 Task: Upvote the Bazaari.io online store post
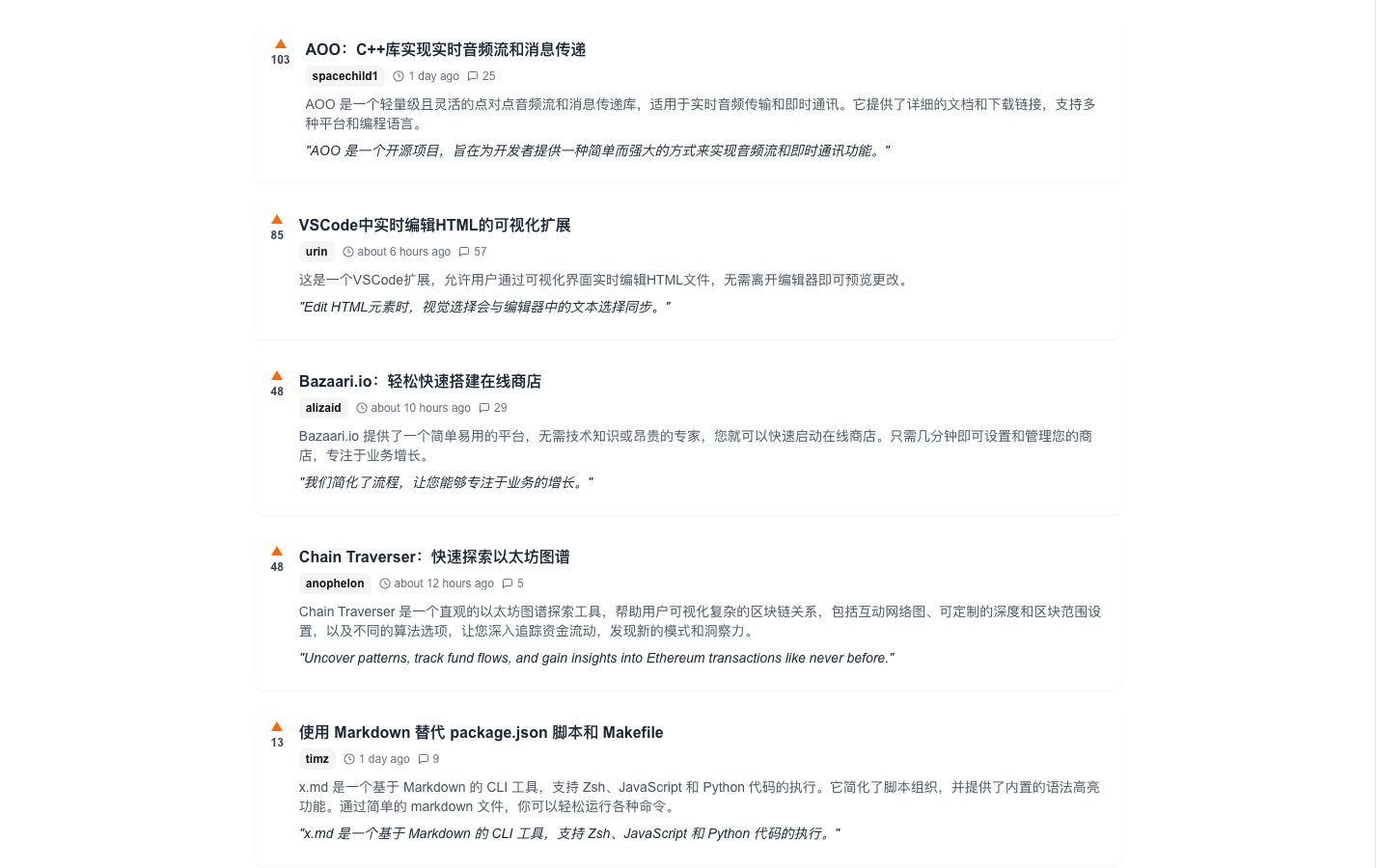pyautogui.click(x=277, y=376)
